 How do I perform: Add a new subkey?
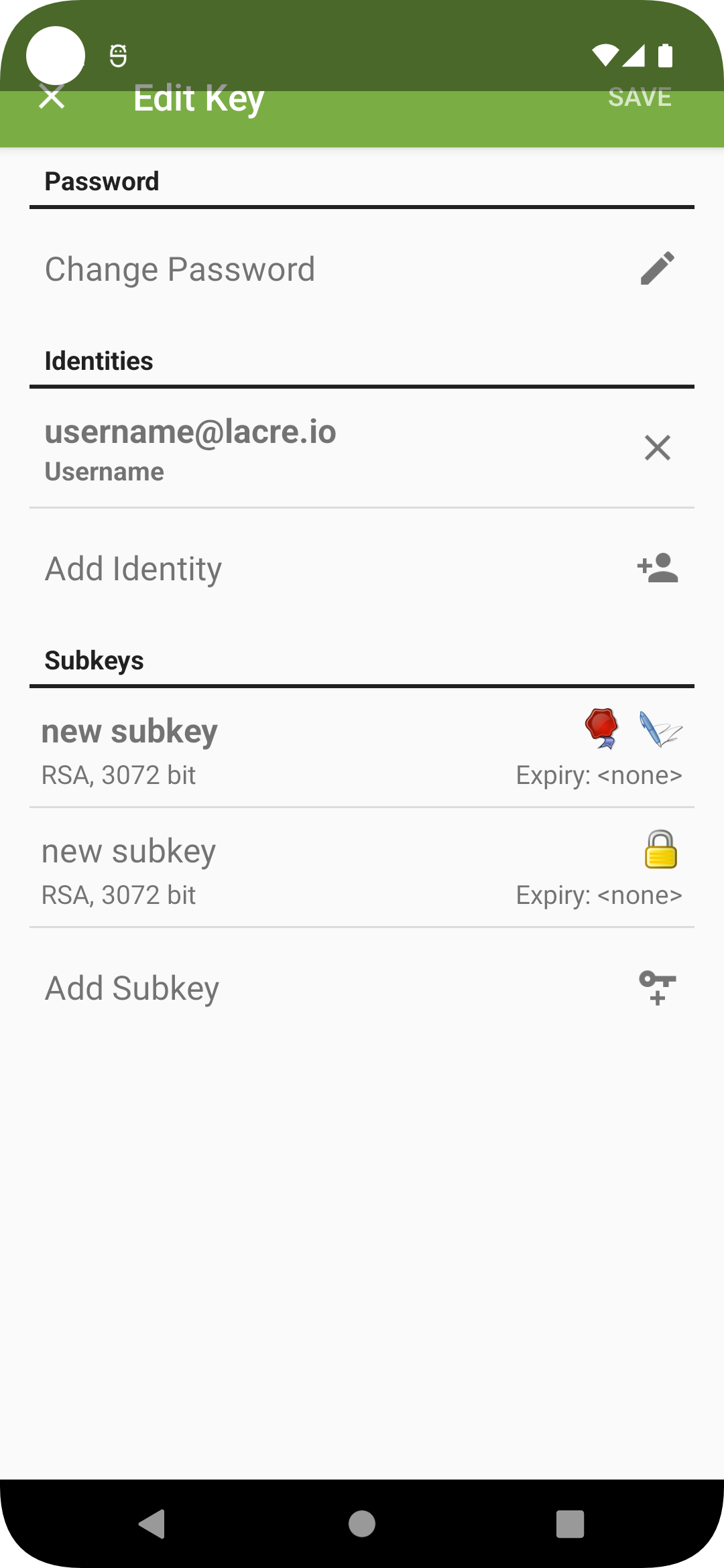click(362, 988)
